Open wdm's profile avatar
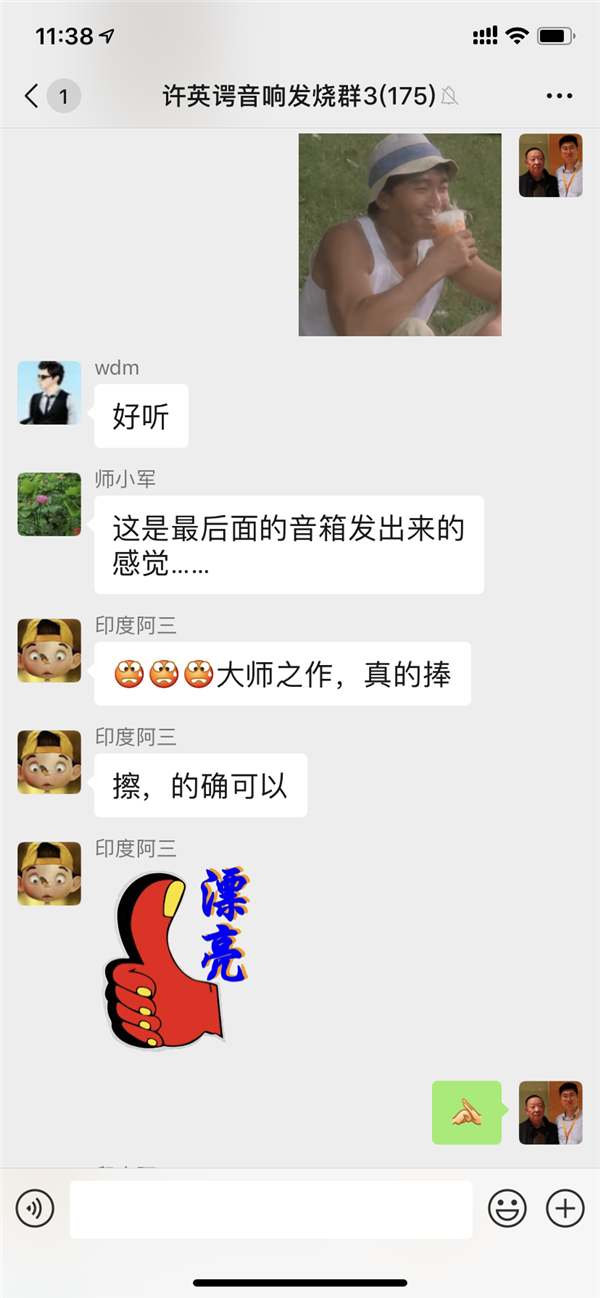 point(49,392)
